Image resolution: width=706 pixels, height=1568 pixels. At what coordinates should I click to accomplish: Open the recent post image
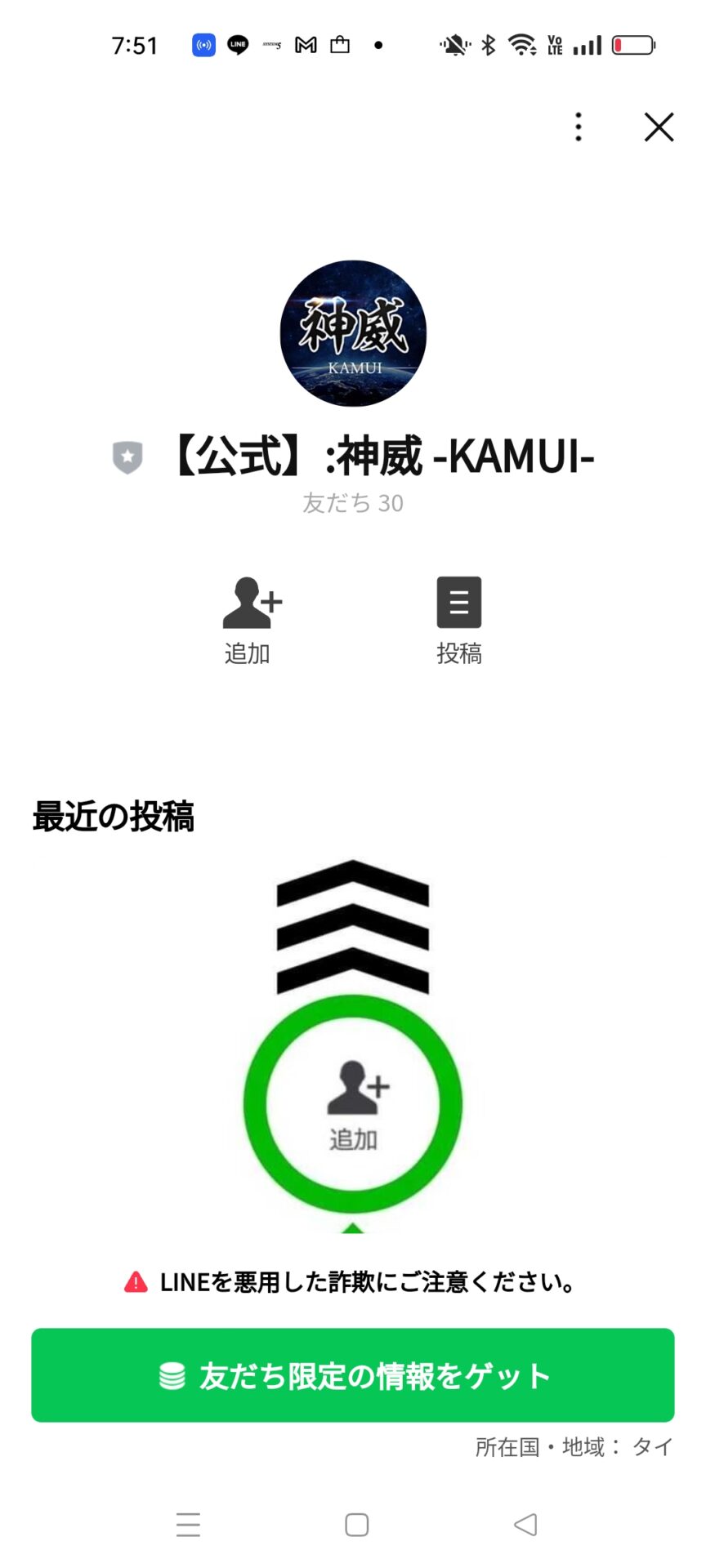[x=353, y=1045]
